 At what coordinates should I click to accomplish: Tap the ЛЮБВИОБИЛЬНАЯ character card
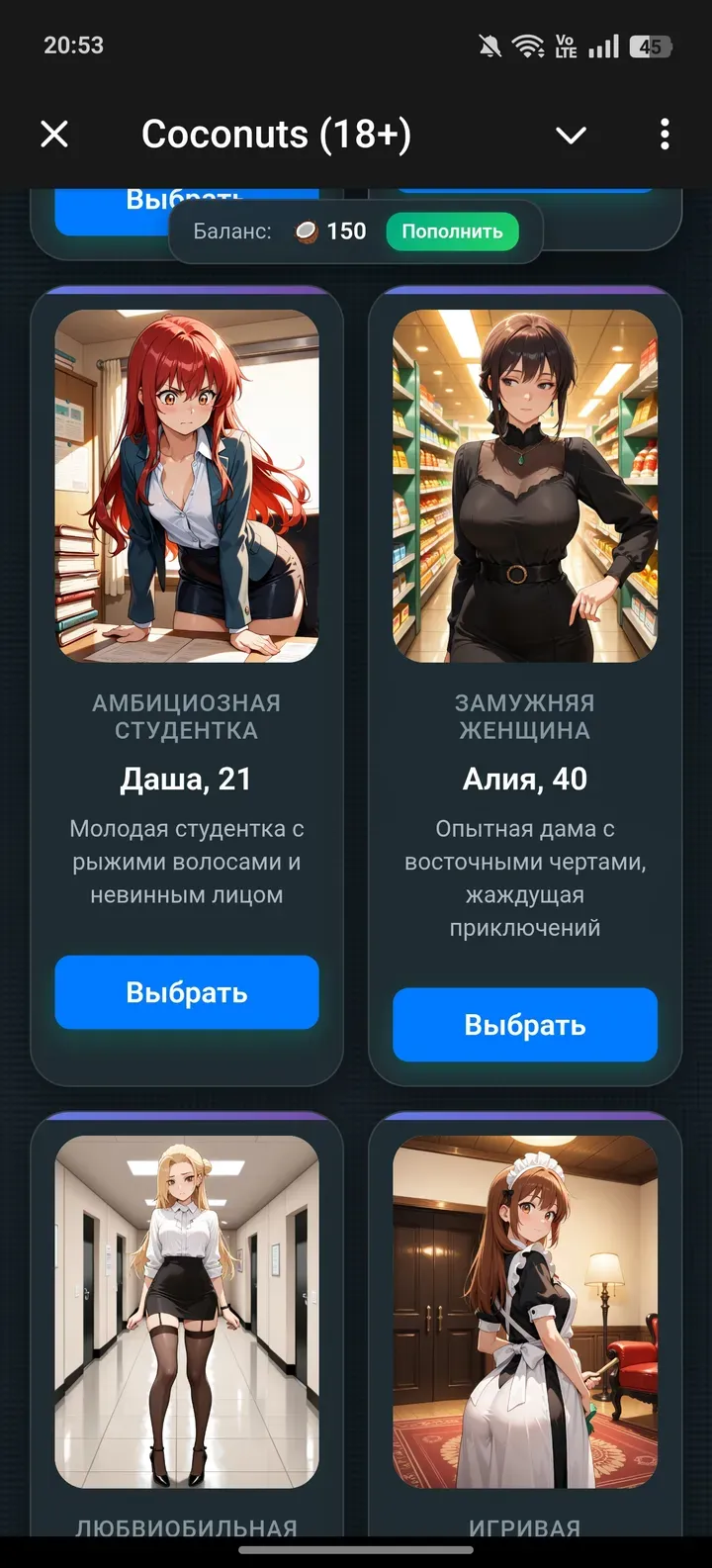187,1306
